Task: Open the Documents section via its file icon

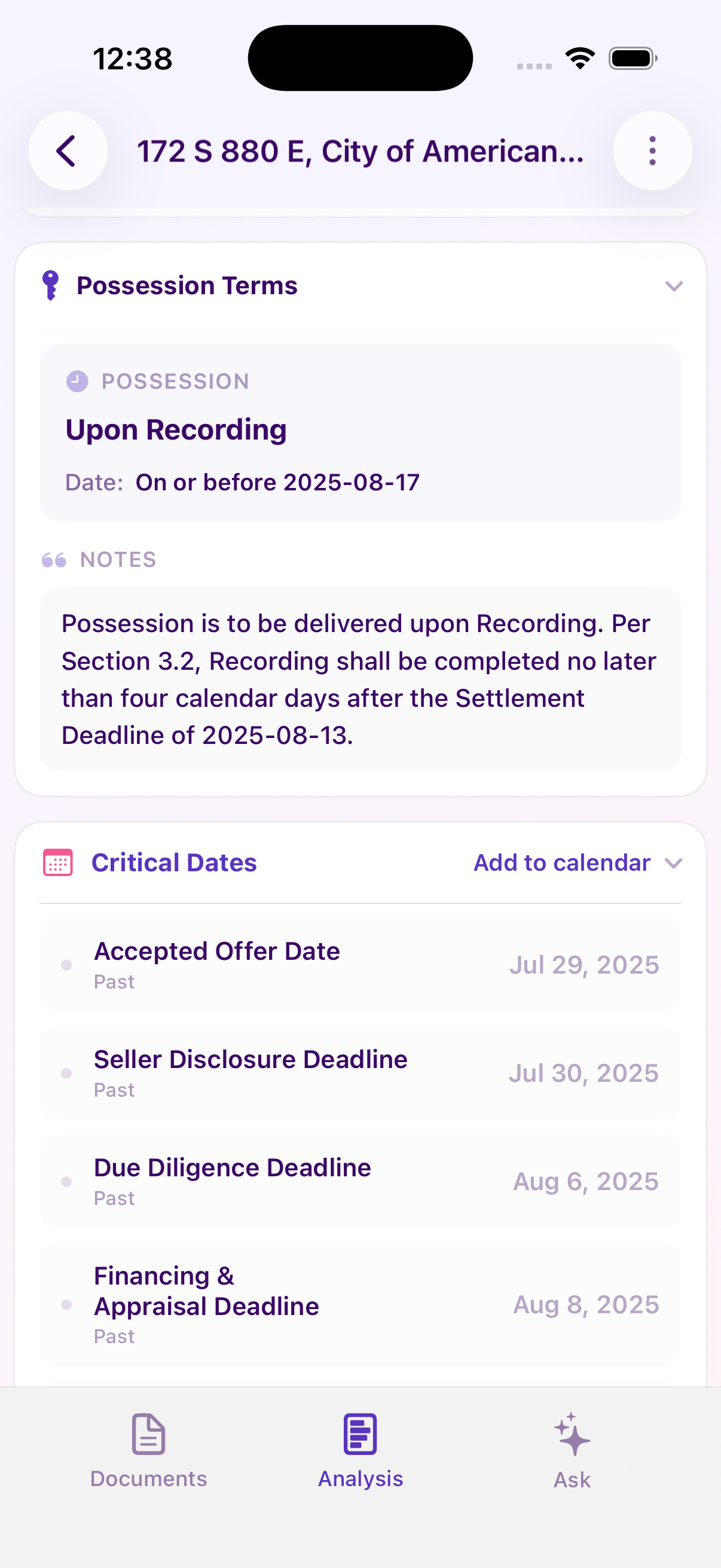Action: point(148,1435)
